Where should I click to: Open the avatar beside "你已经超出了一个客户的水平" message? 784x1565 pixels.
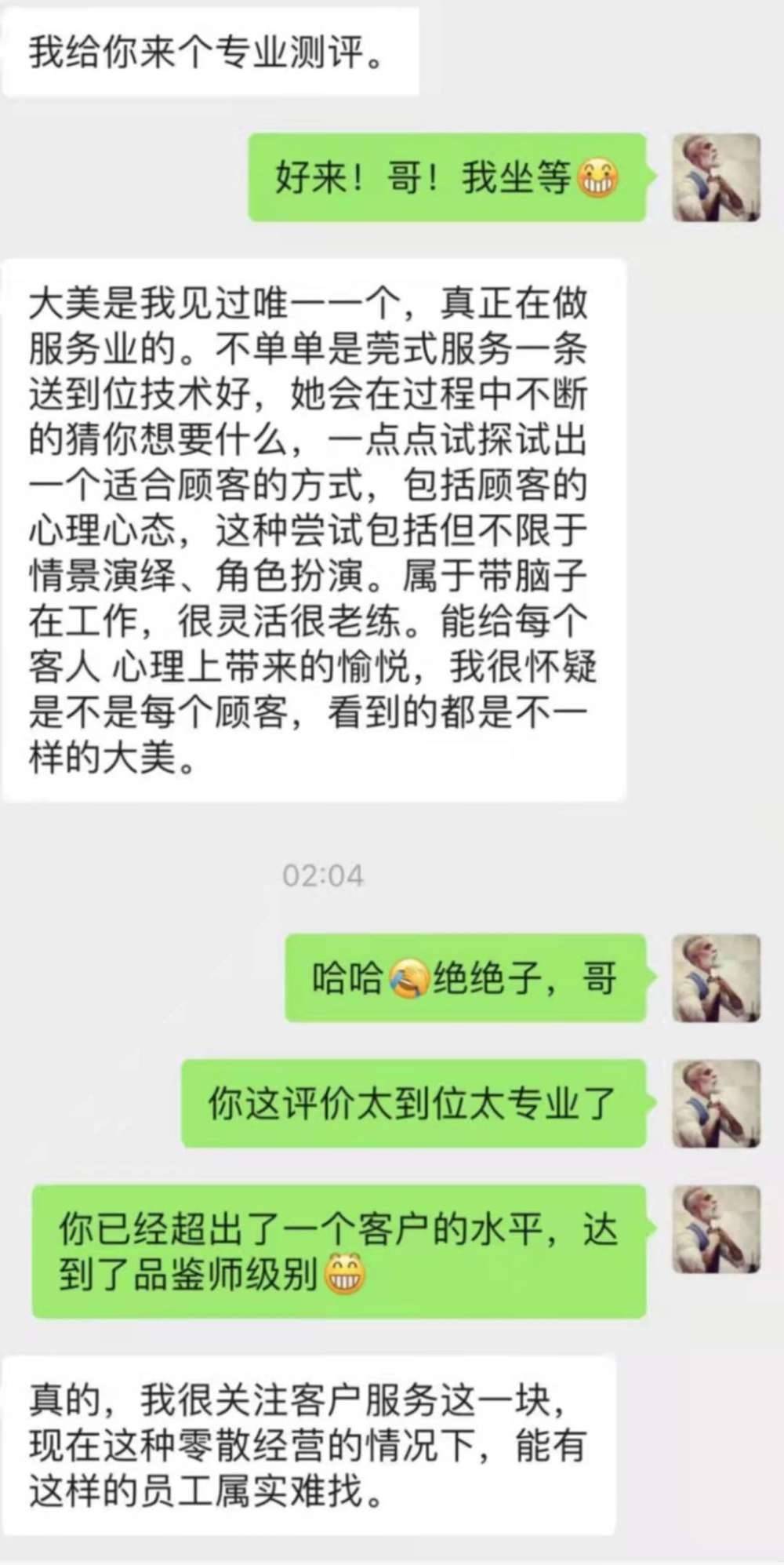pos(717,1229)
